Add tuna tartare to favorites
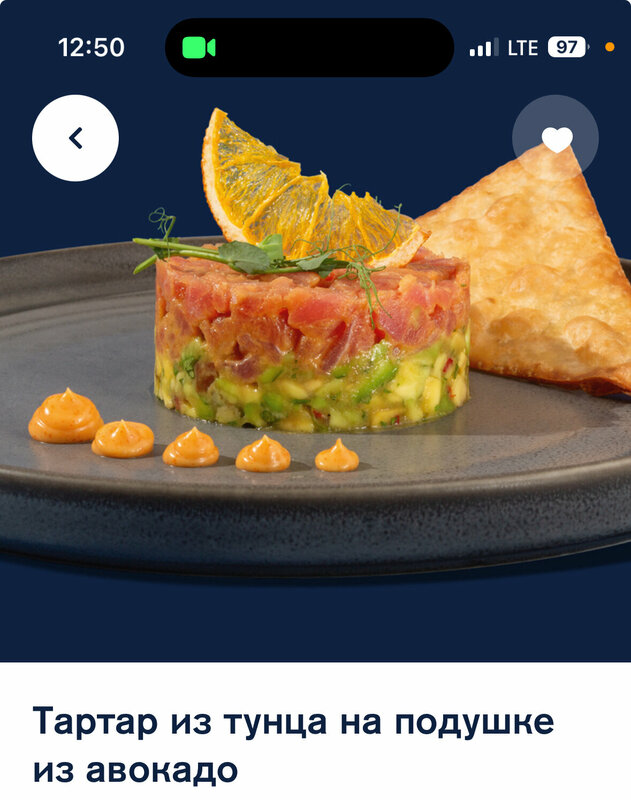631x800 pixels. click(x=555, y=139)
